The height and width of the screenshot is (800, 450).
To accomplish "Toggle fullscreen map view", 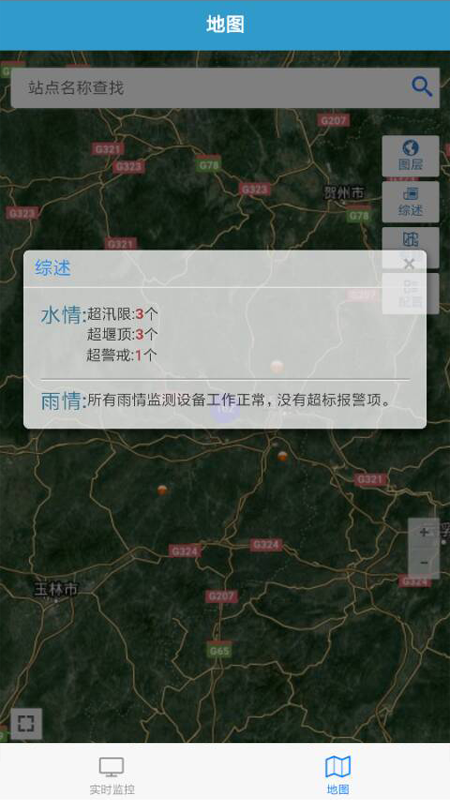I will pyautogui.click(x=26, y=723).
